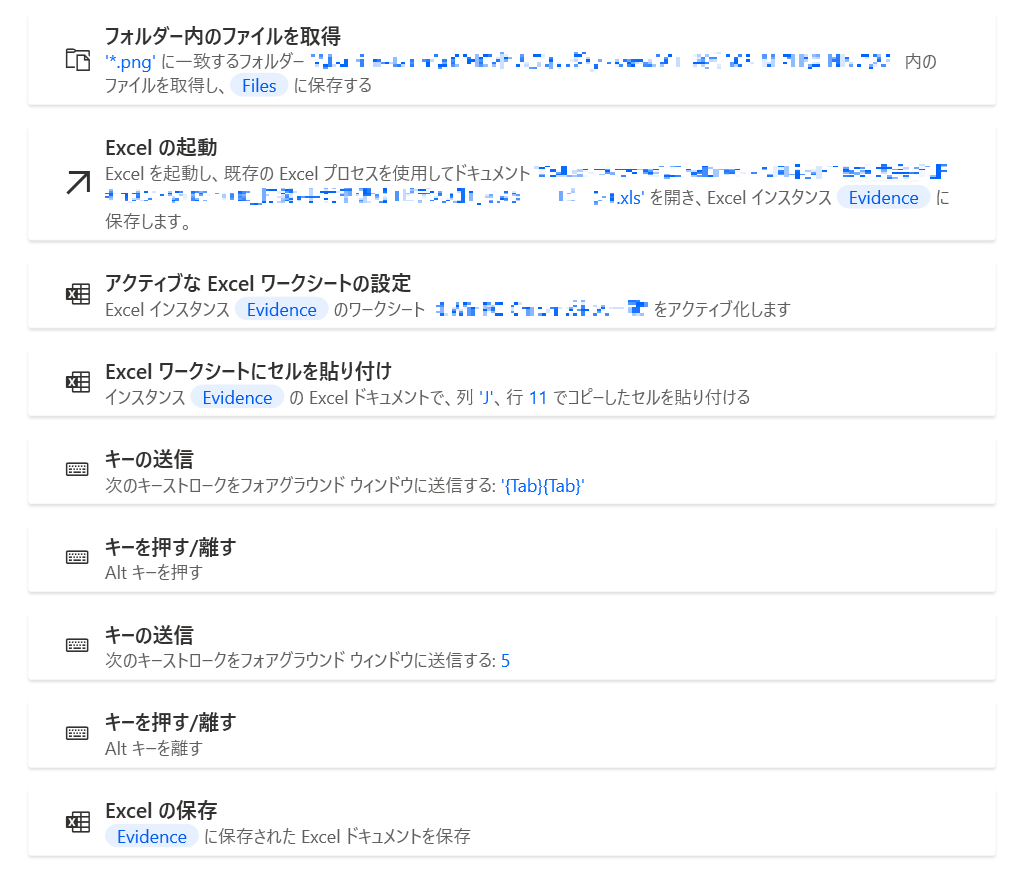Open キーの送信 action sending 5
This screenshot has width=1019, height=882.
pos(149,635)
